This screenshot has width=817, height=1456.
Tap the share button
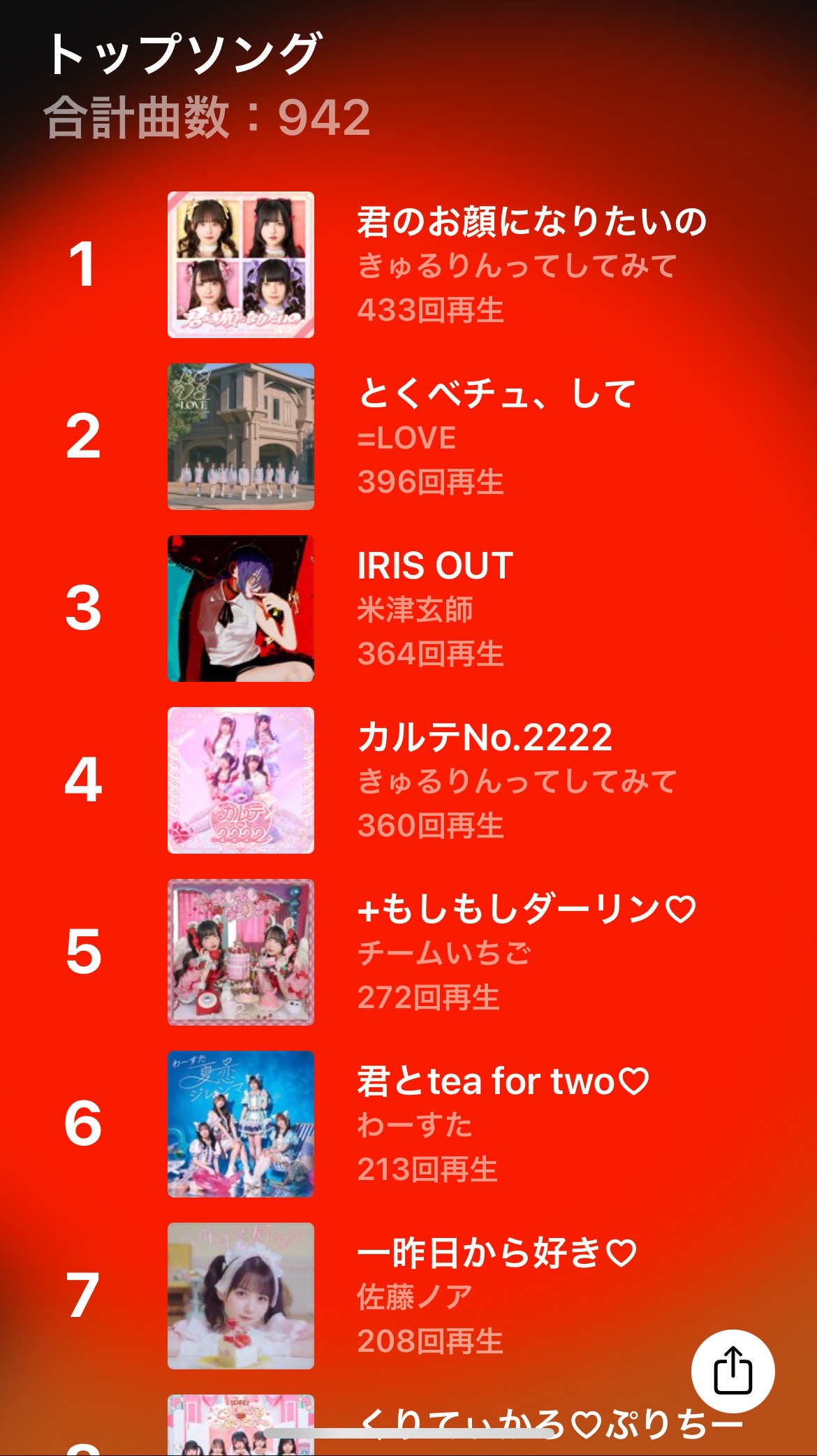tap(733, 1371)
